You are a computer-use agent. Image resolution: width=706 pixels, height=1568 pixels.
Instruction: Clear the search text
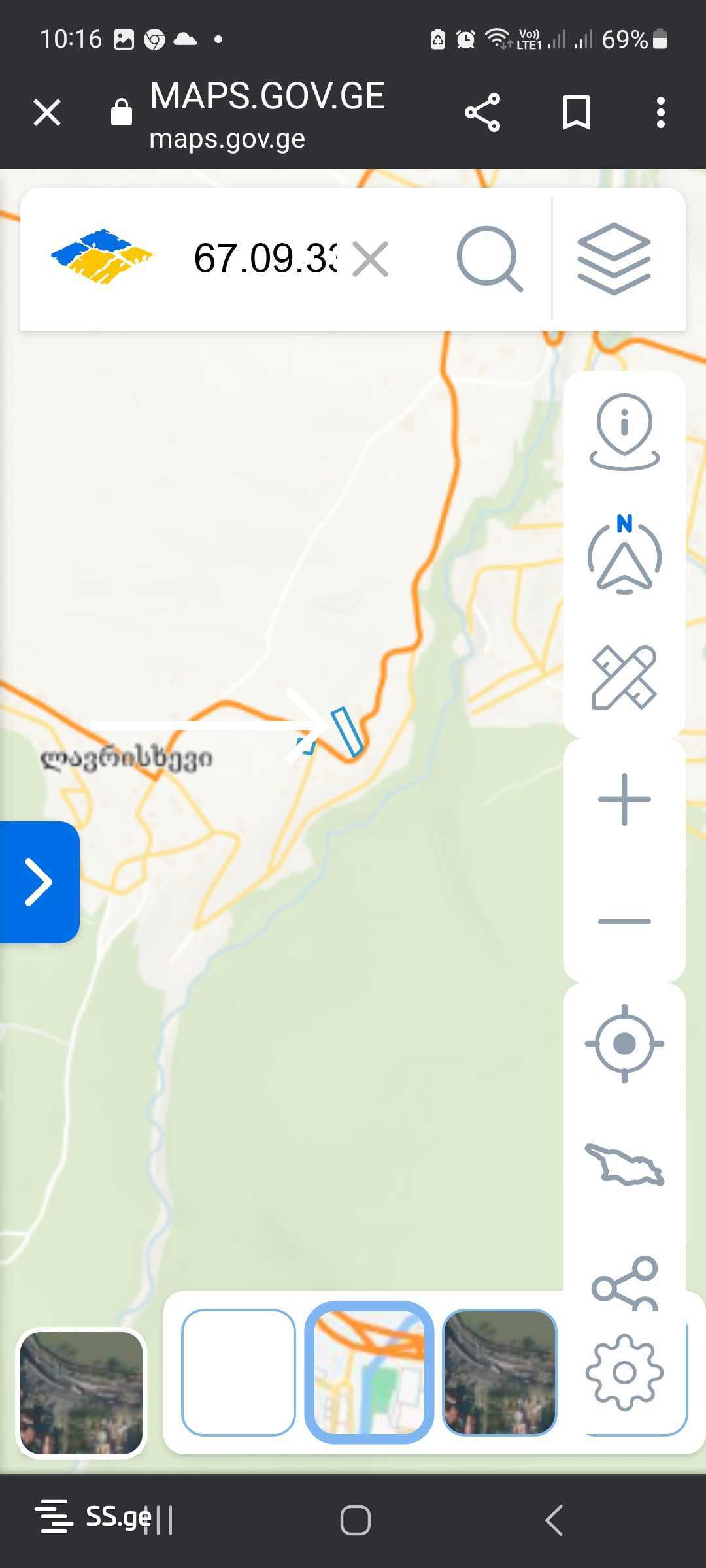pos(370,259)
